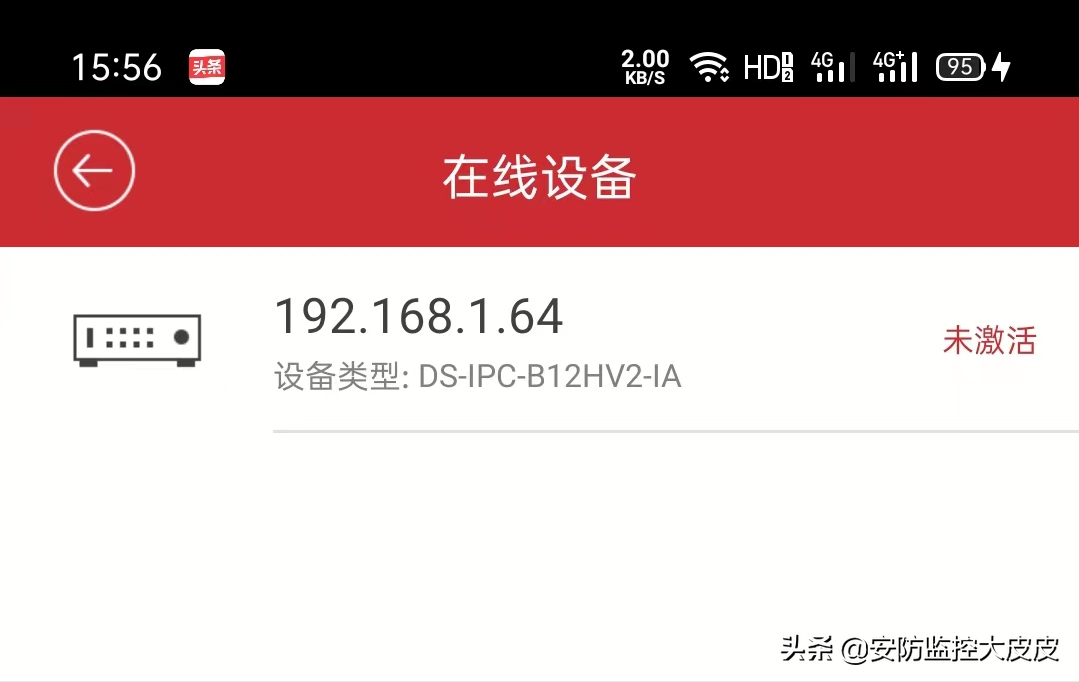Go back from the 在线设备 screen
This screenshot has height=682, width=1079.
94,171
